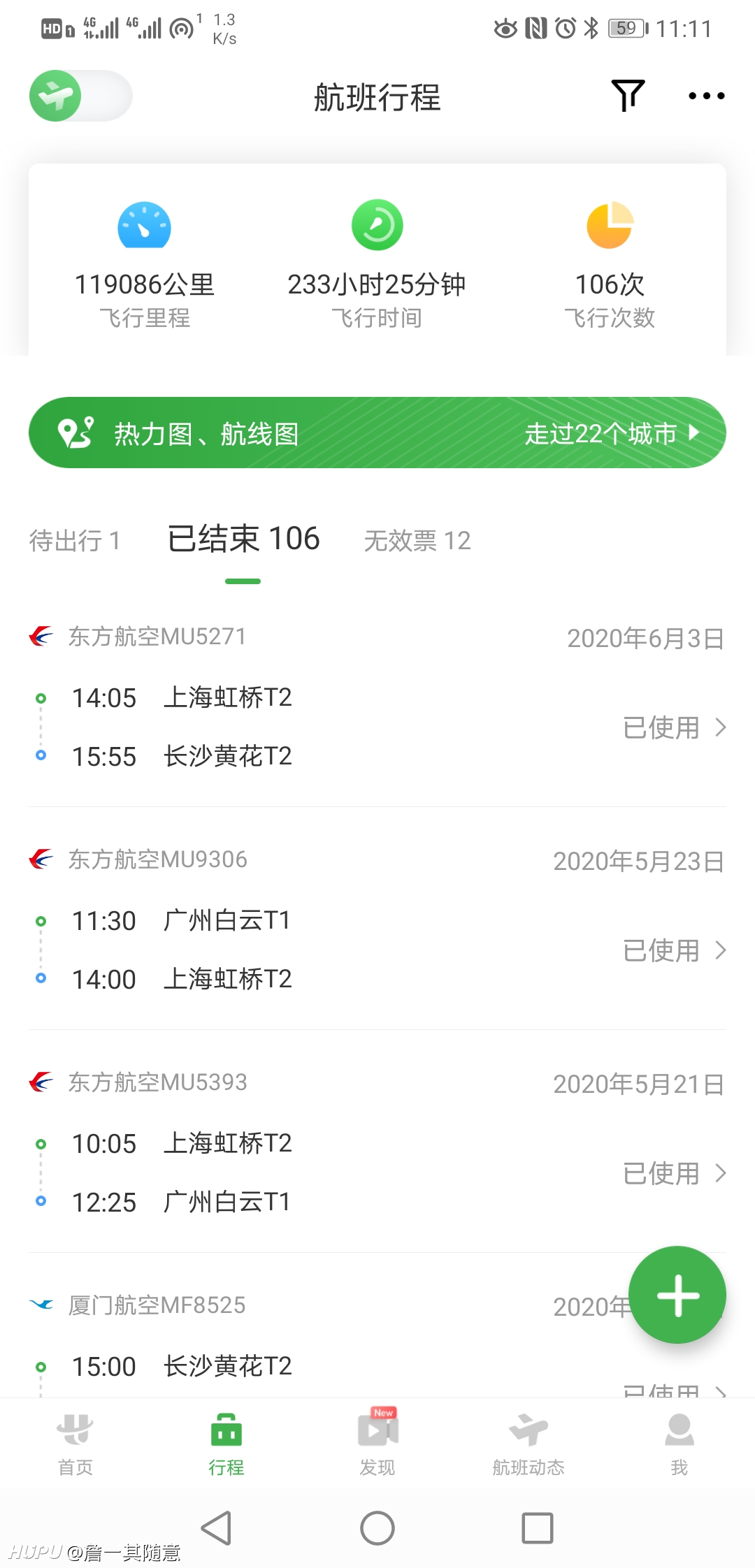
Task: Open the 热力图、航线图 green banner
Action: click(377, 433)
